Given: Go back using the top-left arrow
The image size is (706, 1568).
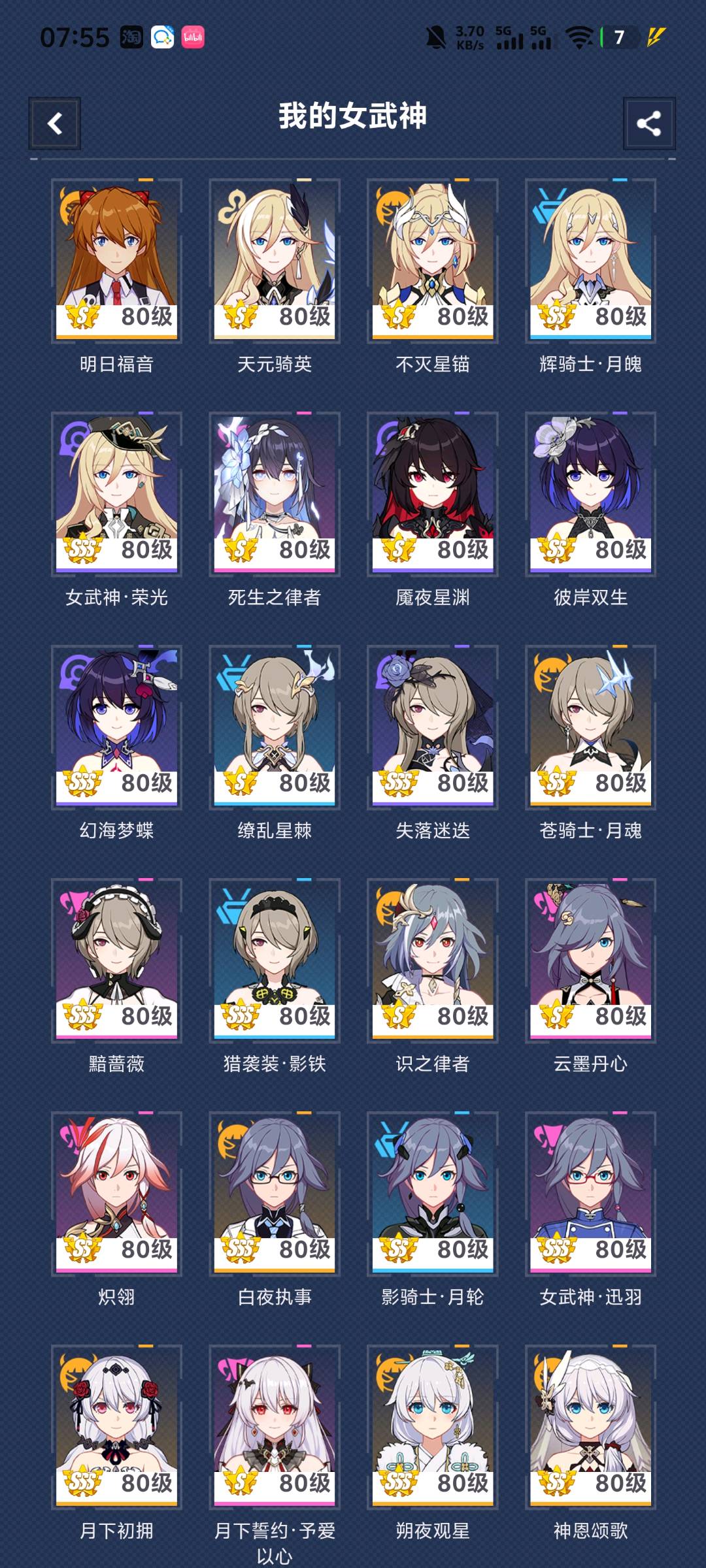Looking at the screenshot, I should coord(55,123).
